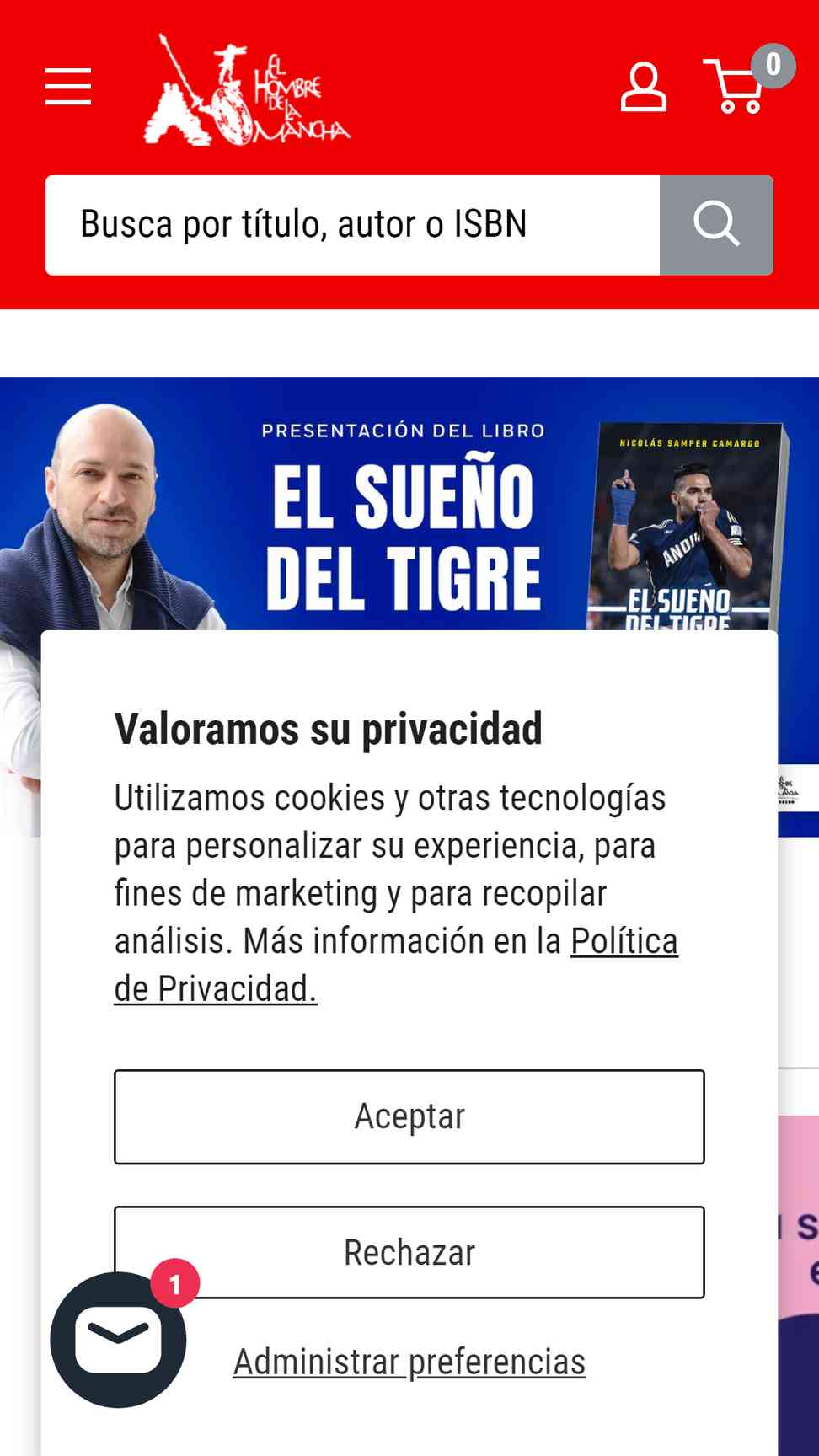Reject cookies with Rechazar
The height and width of the screenshot is (1456, 819).
click(x=409, y=1252)
